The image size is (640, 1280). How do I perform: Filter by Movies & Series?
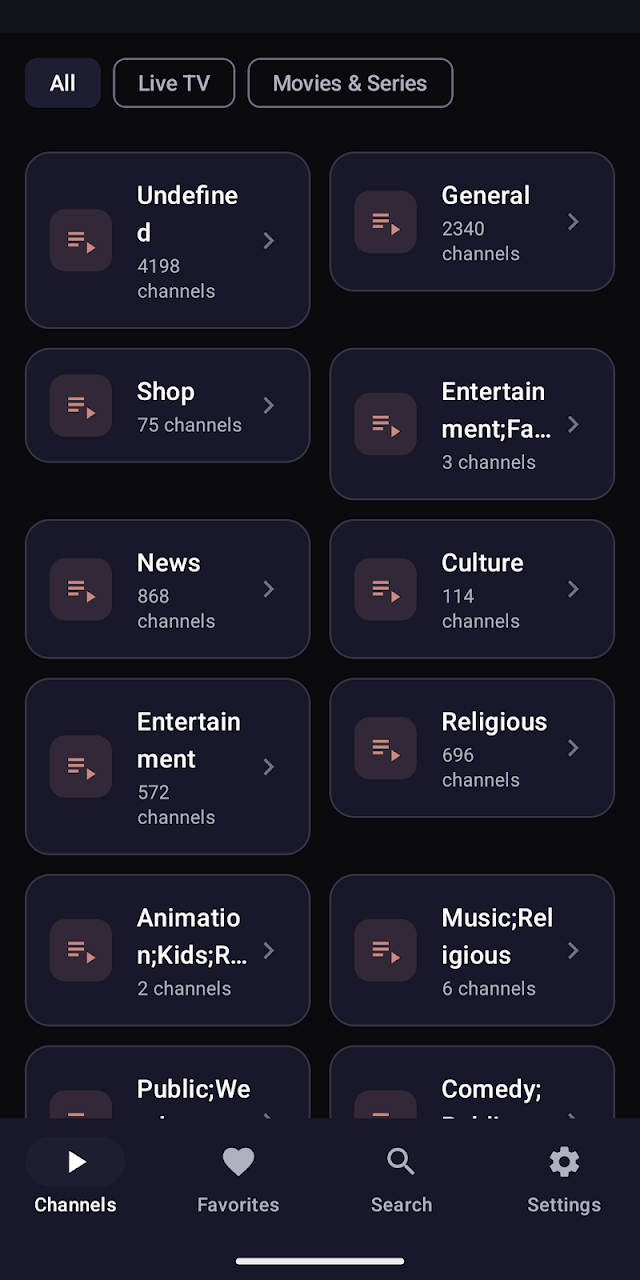click(350, 83)
